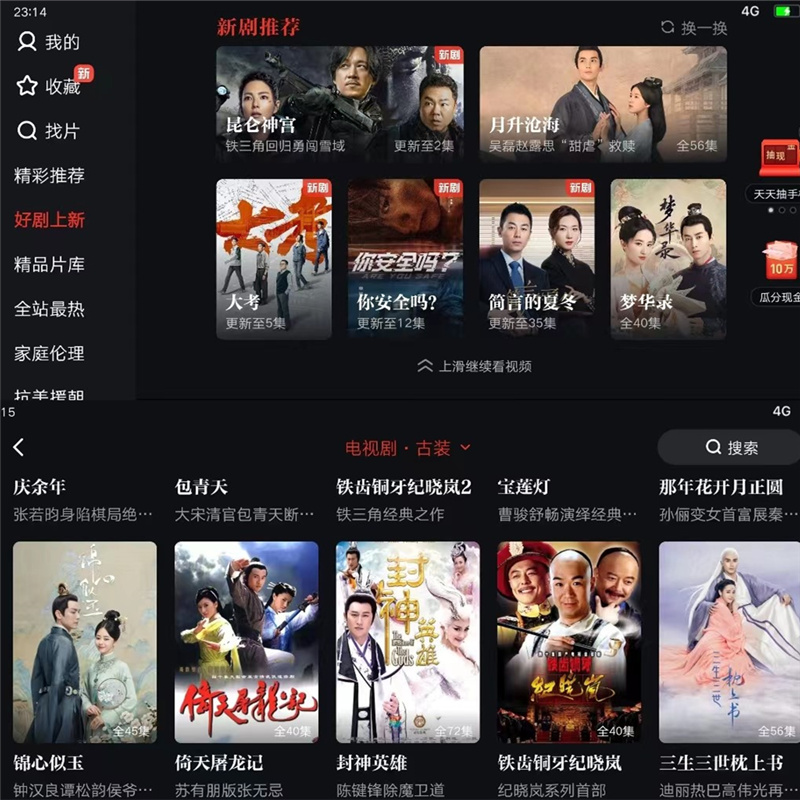
Task: Open the 倚天屠龙记 poster
Action: point(246,641)
